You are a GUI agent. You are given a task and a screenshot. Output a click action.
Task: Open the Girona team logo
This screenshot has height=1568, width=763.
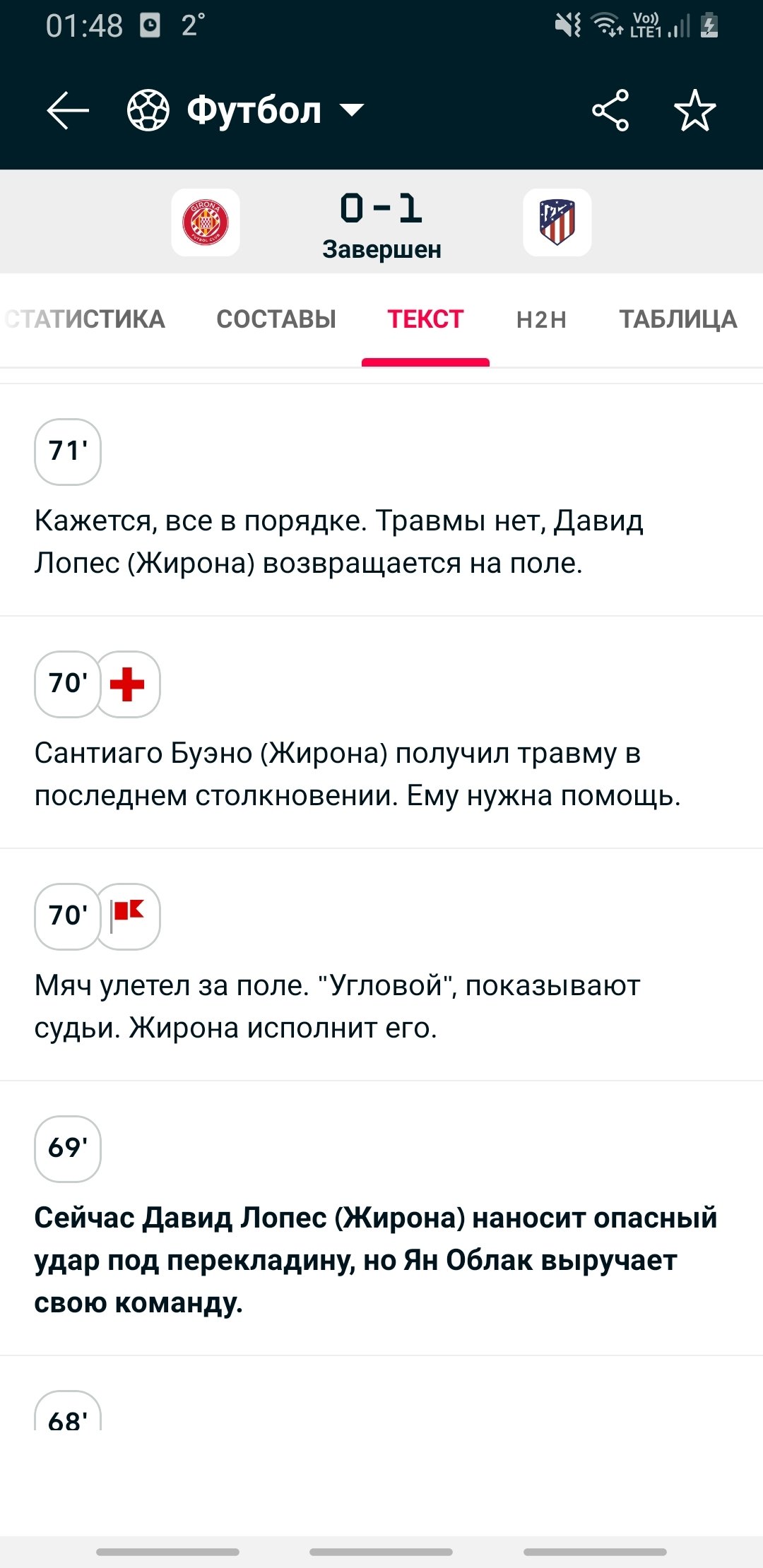pyautogui.click(x=206, y=222)
